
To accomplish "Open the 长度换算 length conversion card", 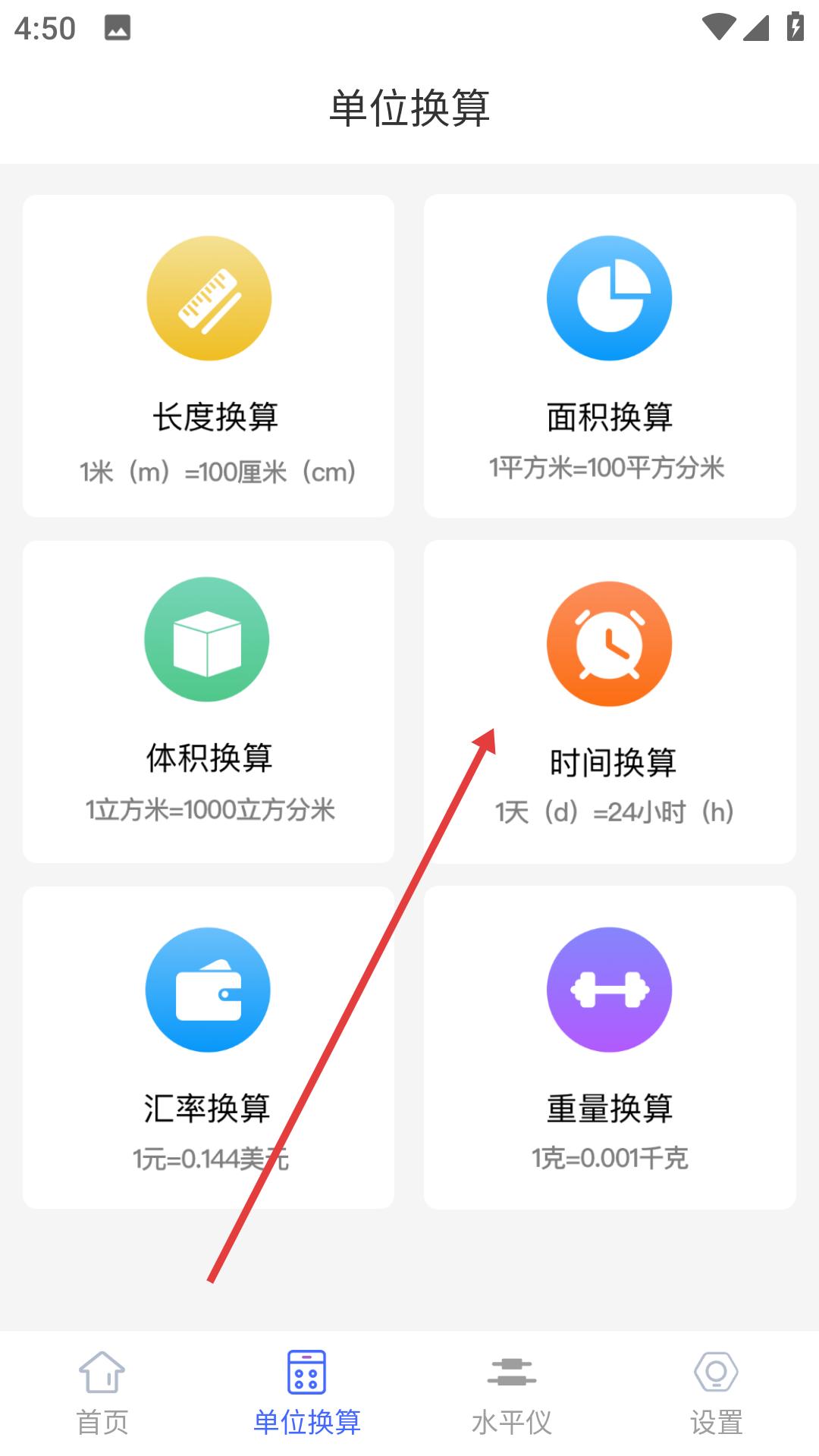I will 209,356.
